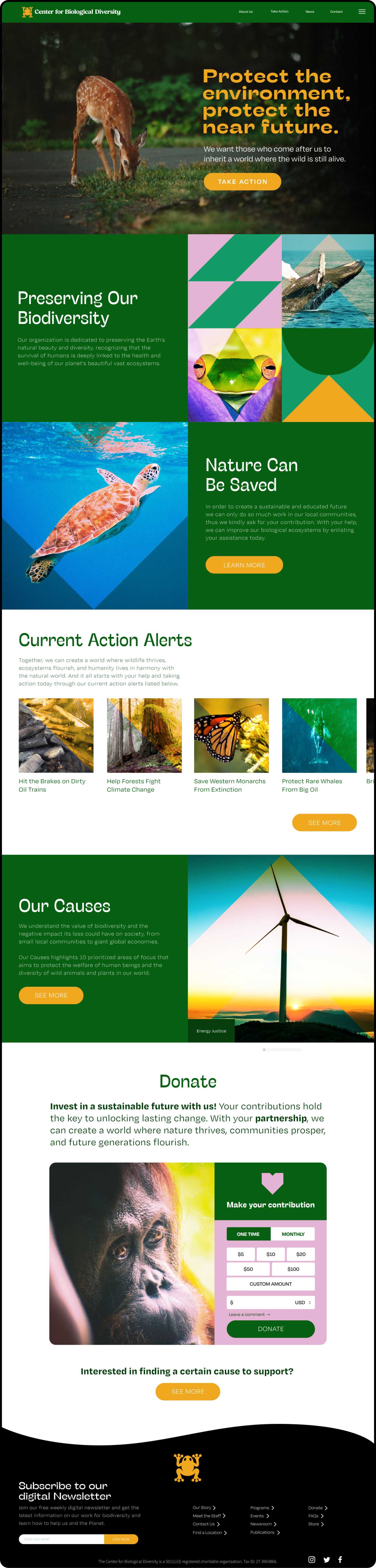Open the hamburger menu
The image size is (376, 1568).
[361, 12]
